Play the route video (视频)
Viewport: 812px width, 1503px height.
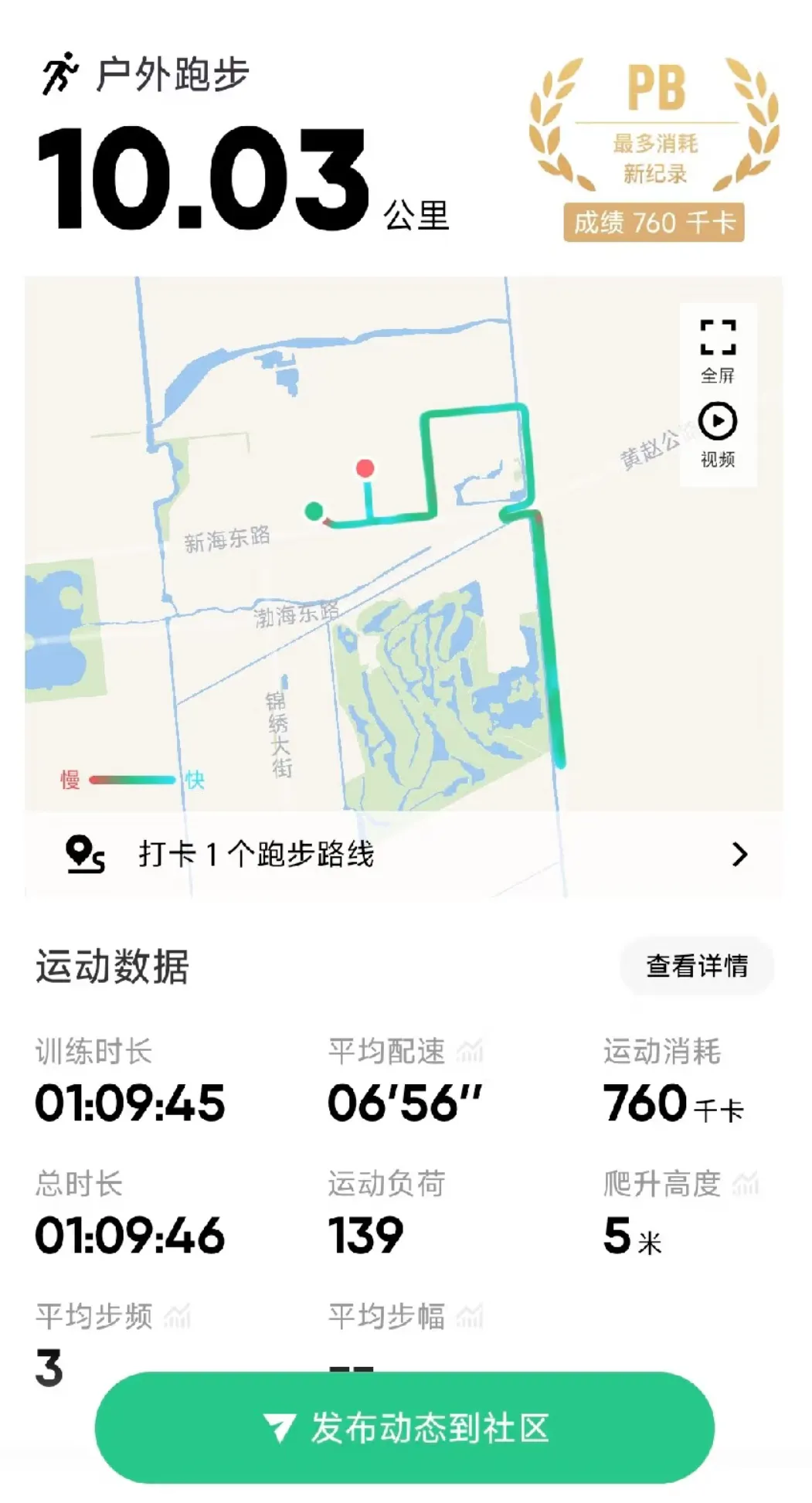pyautogui.click(x=717, y=435)
